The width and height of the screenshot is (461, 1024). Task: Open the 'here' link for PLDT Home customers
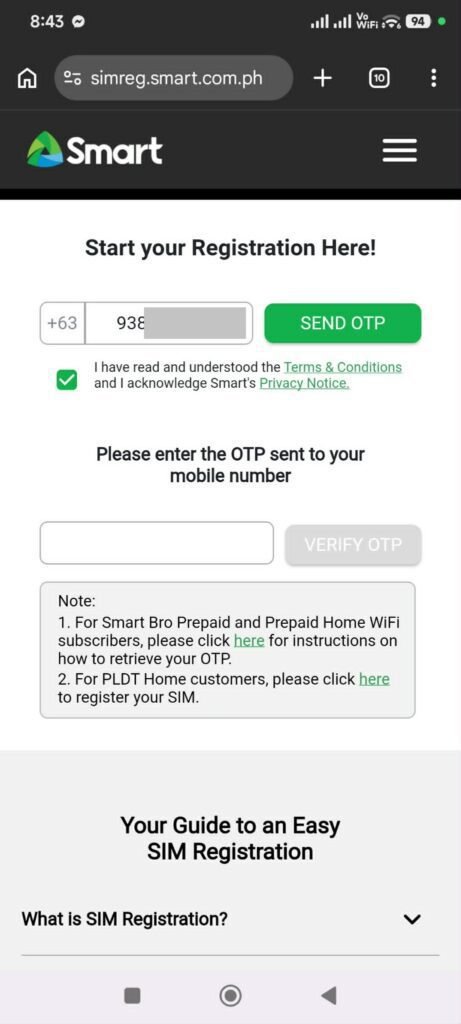374,679
